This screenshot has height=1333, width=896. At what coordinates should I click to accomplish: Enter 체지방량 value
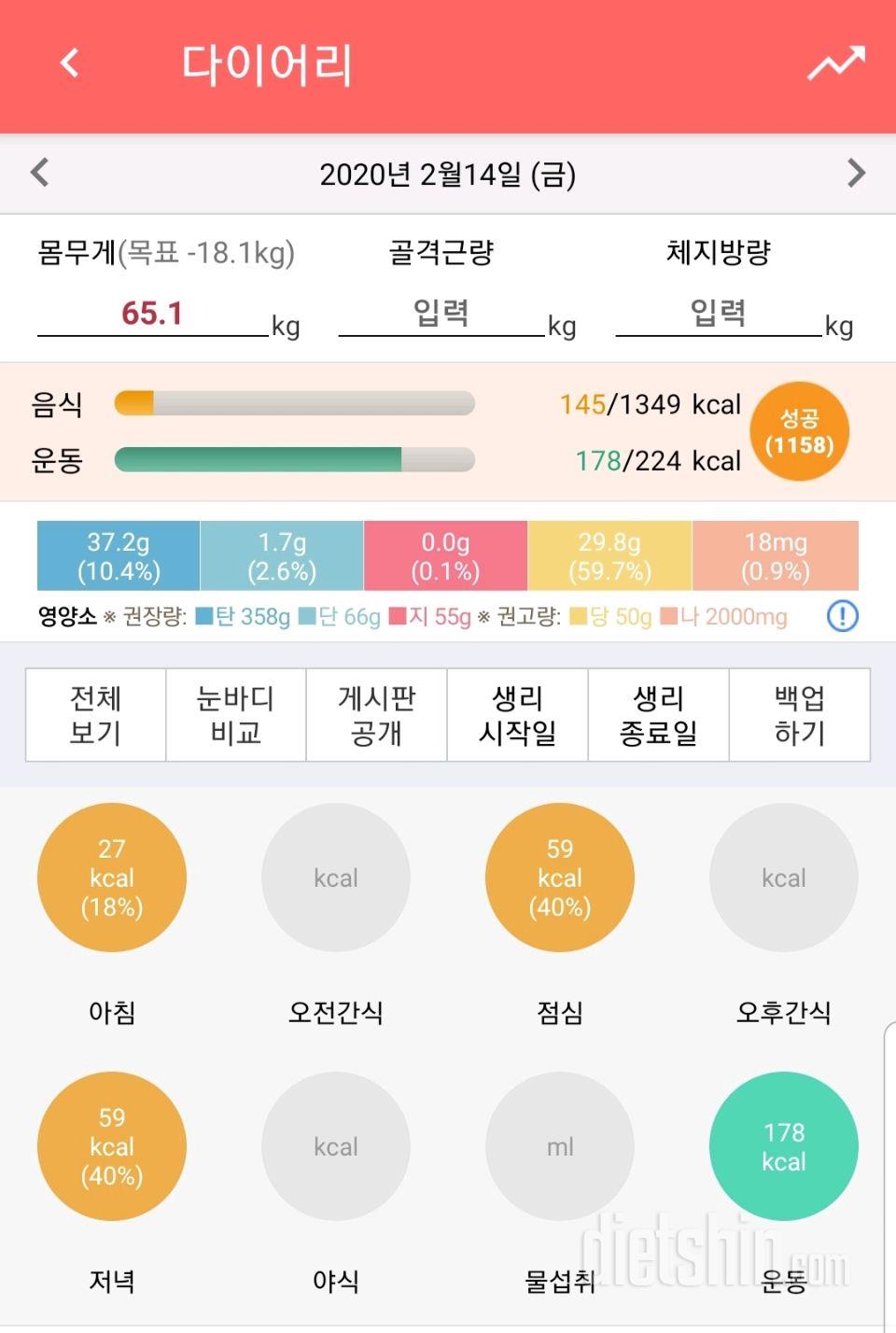pyautogui.click(x=718, y=314)
